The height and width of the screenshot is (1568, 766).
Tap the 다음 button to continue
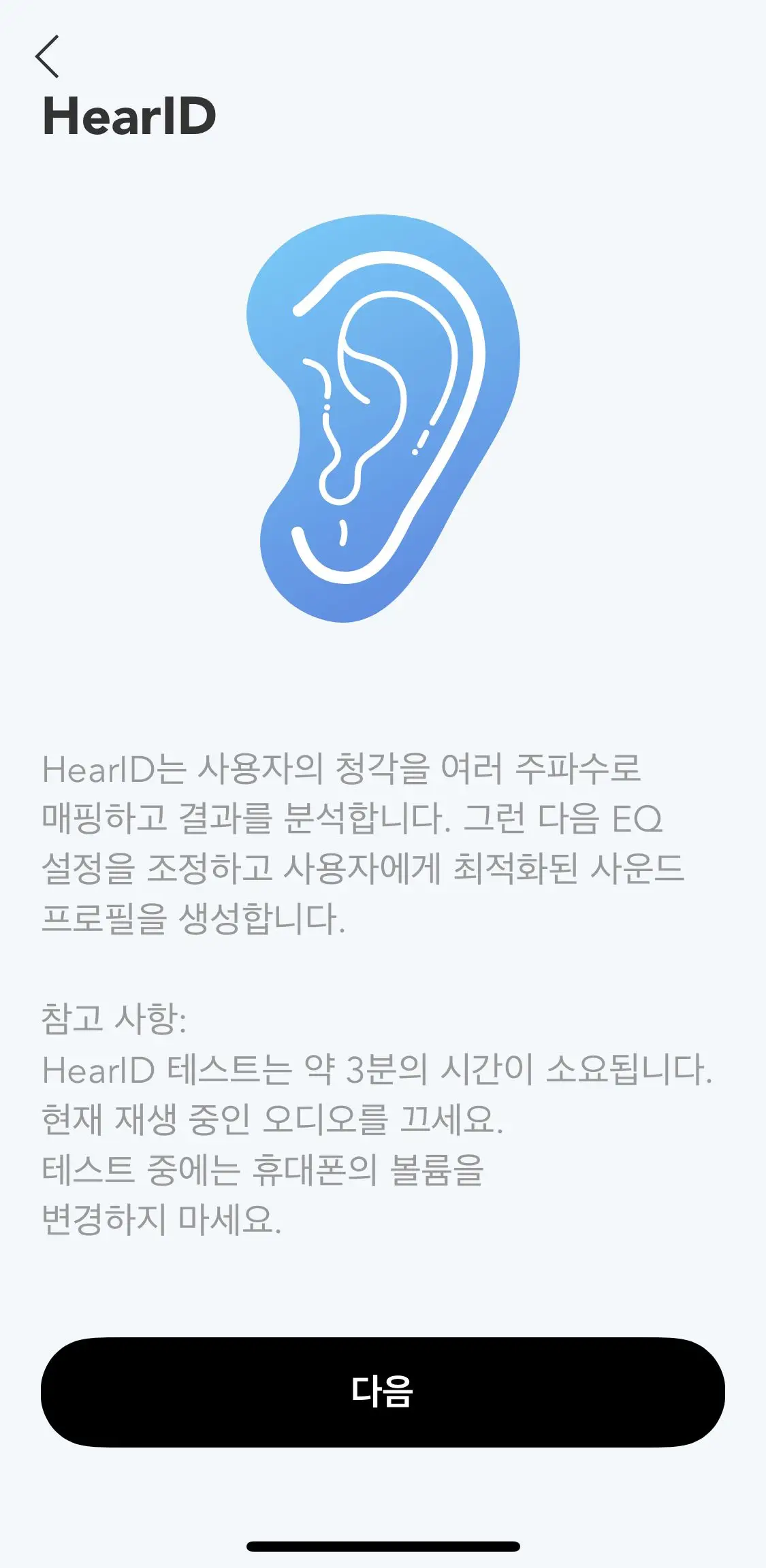pos(383,1392)
